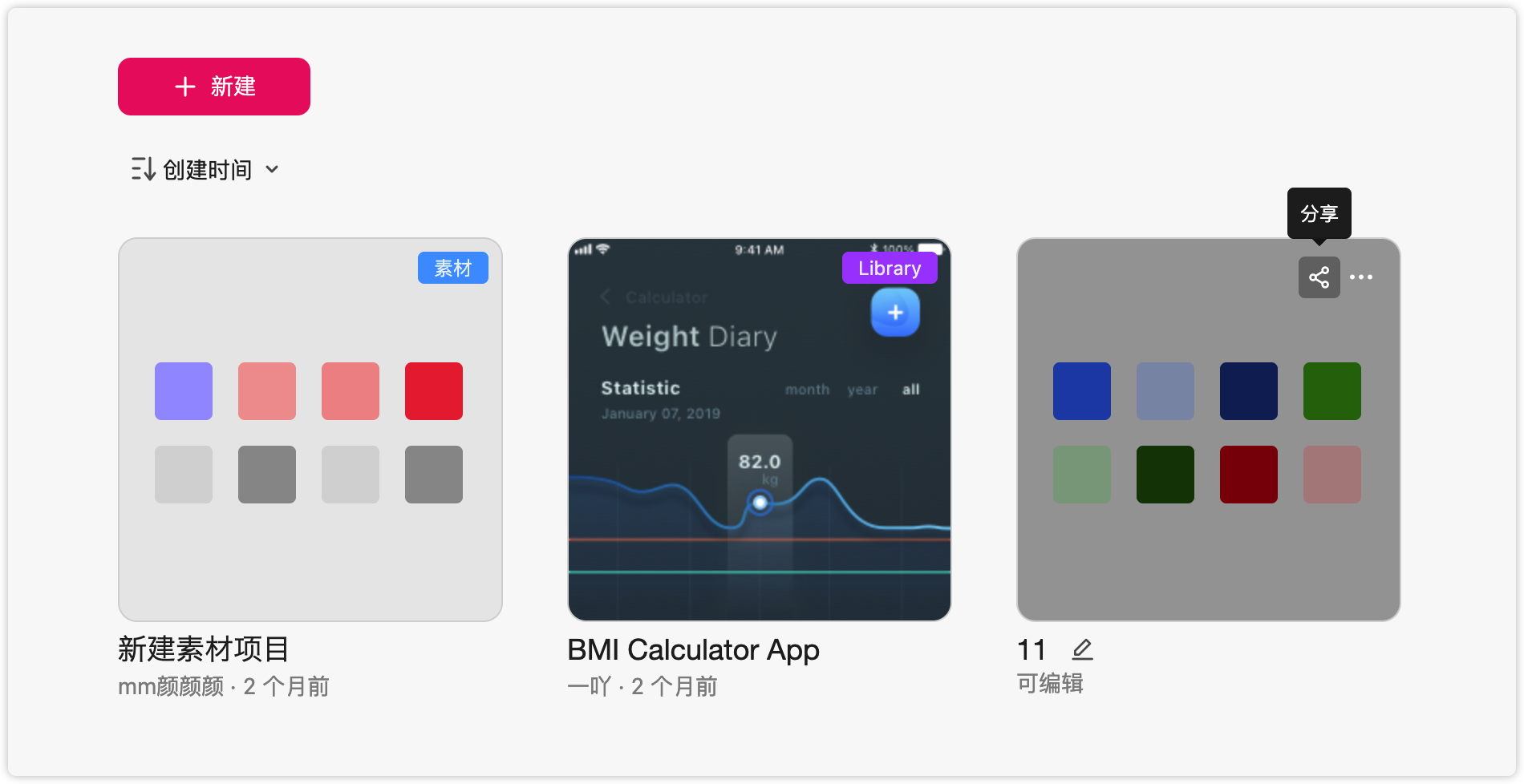
Task: Create a new project with 新建 button
Action: pyautogui.click(x=214, y=87)
